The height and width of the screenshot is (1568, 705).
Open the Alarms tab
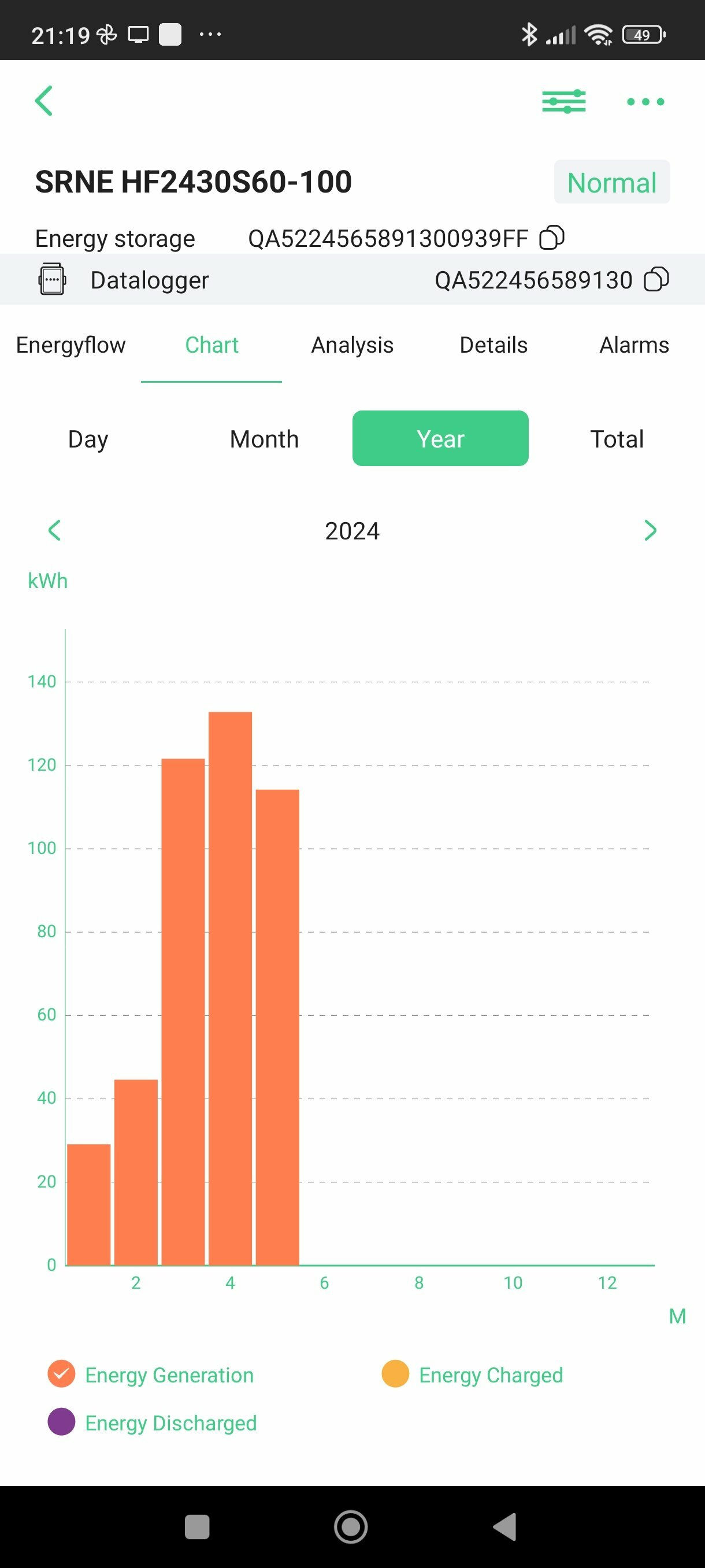point(634,345)
